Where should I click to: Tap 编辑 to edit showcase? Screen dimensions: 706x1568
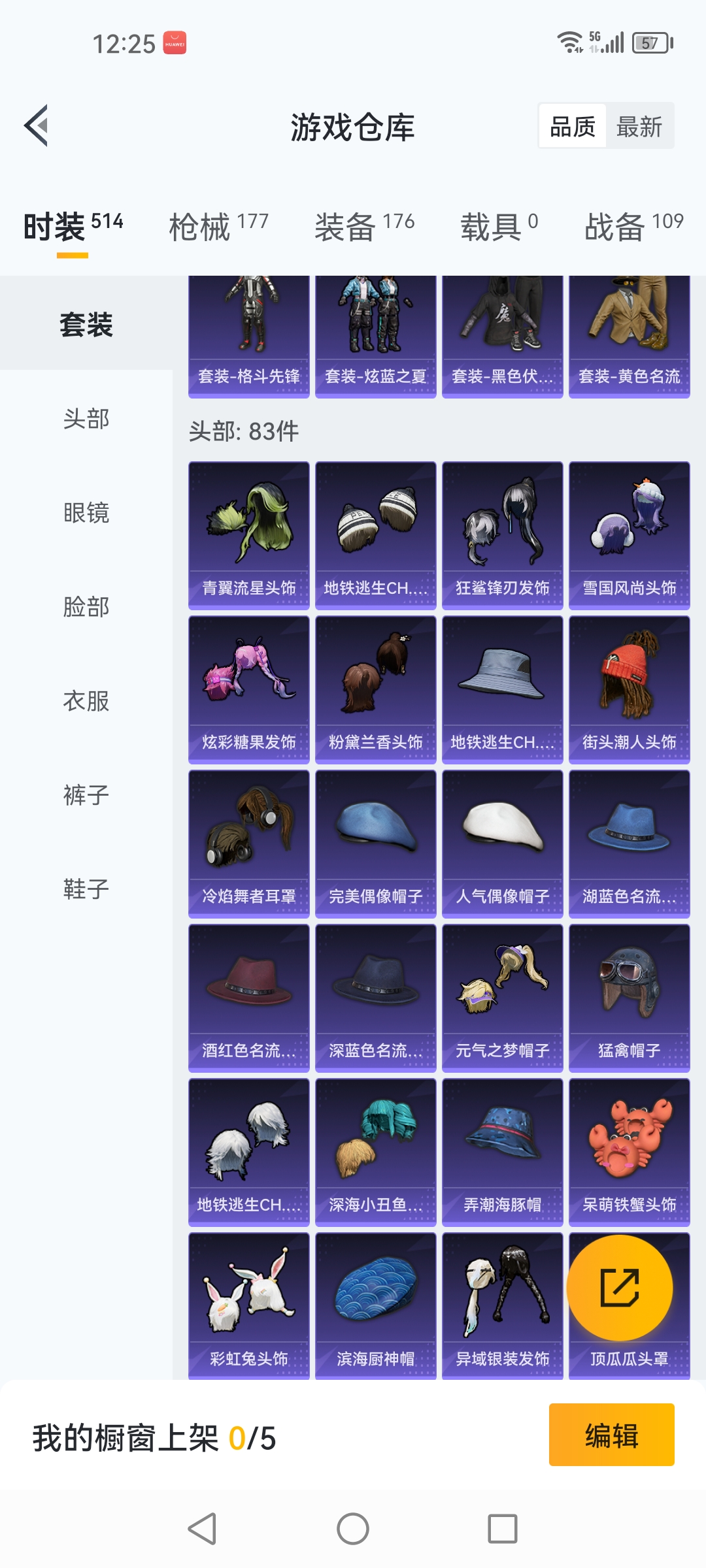click(x=611, y=1435)
